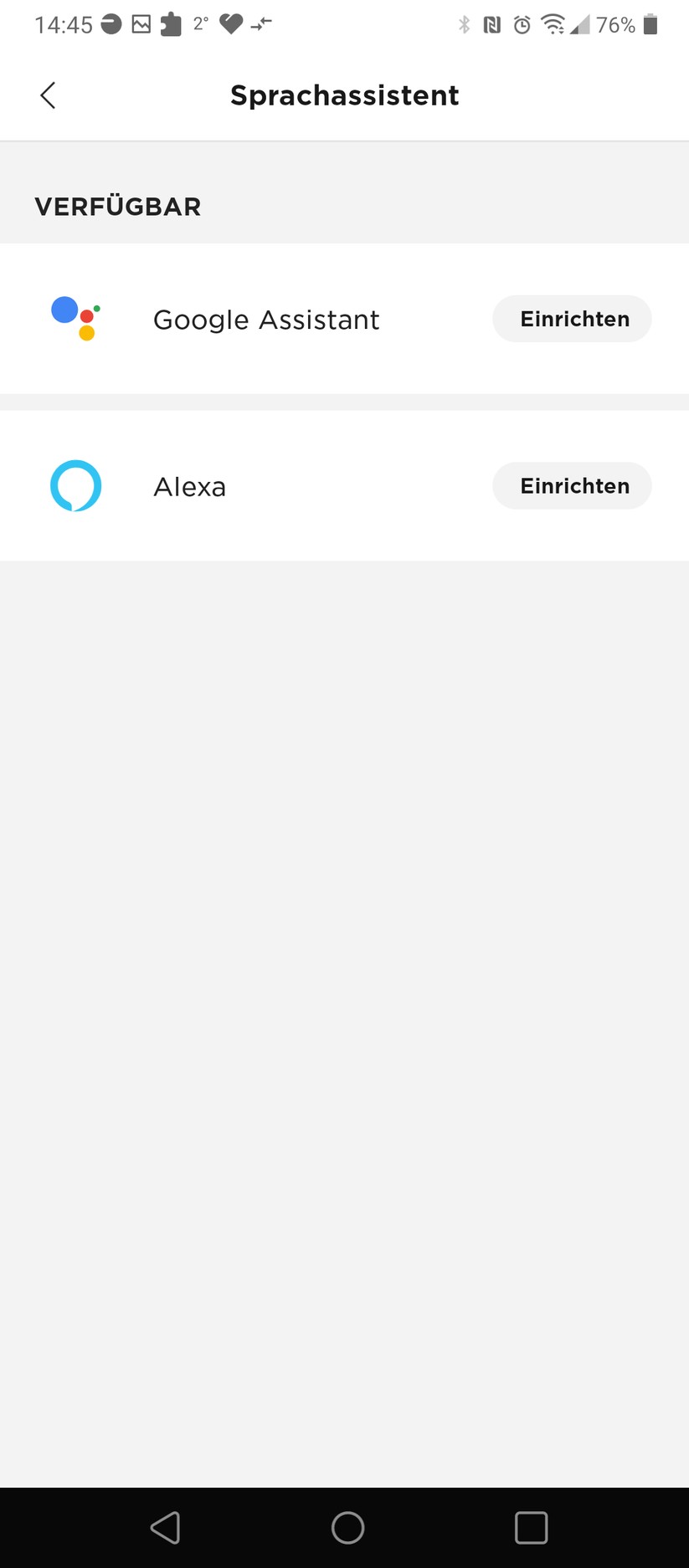Click the blue Alexa circle icon
Image resolution: width=689 pixels, height=1568 pixels.
point(75,485)
